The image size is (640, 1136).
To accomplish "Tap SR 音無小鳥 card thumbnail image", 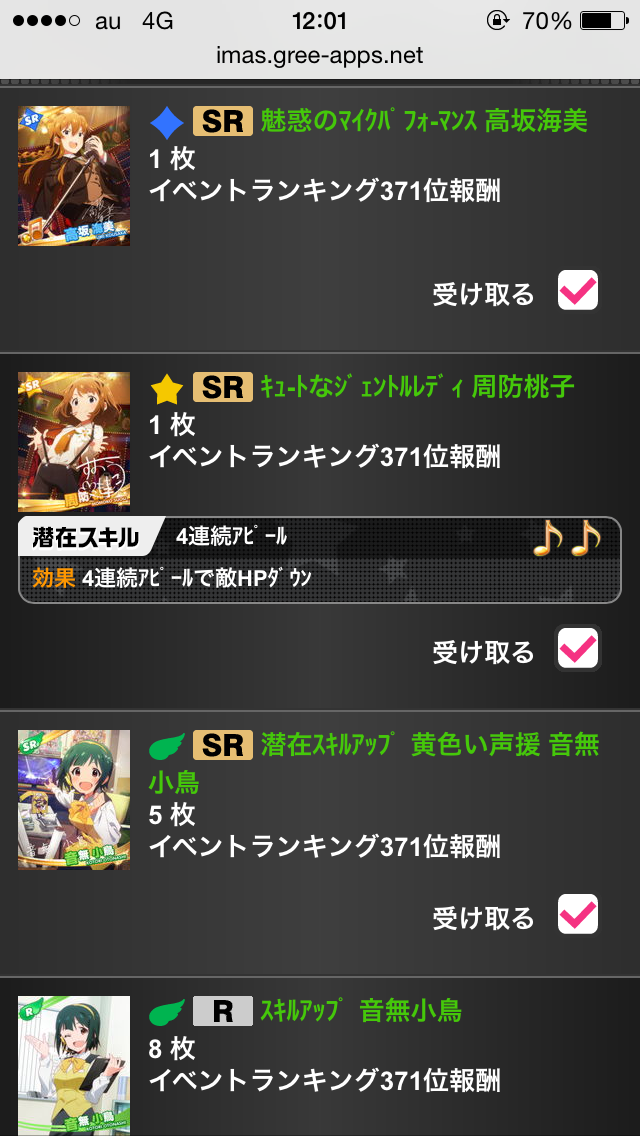I will (x=74, y=799).
